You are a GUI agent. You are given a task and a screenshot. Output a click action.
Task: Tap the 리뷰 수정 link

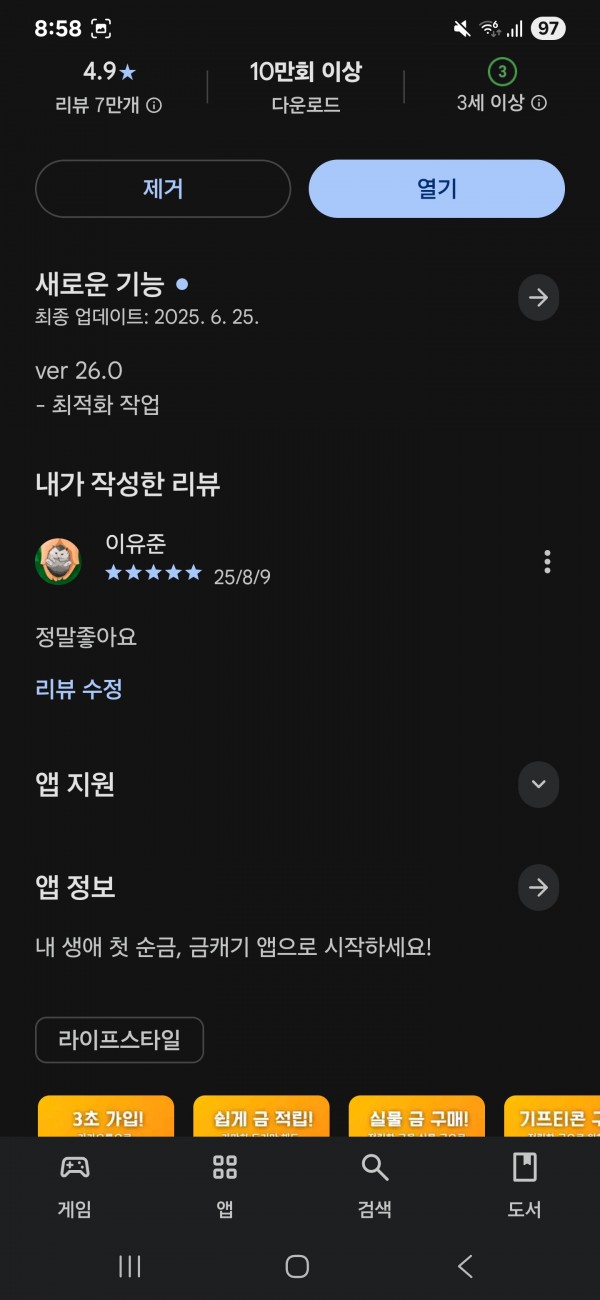pos(79,689)
